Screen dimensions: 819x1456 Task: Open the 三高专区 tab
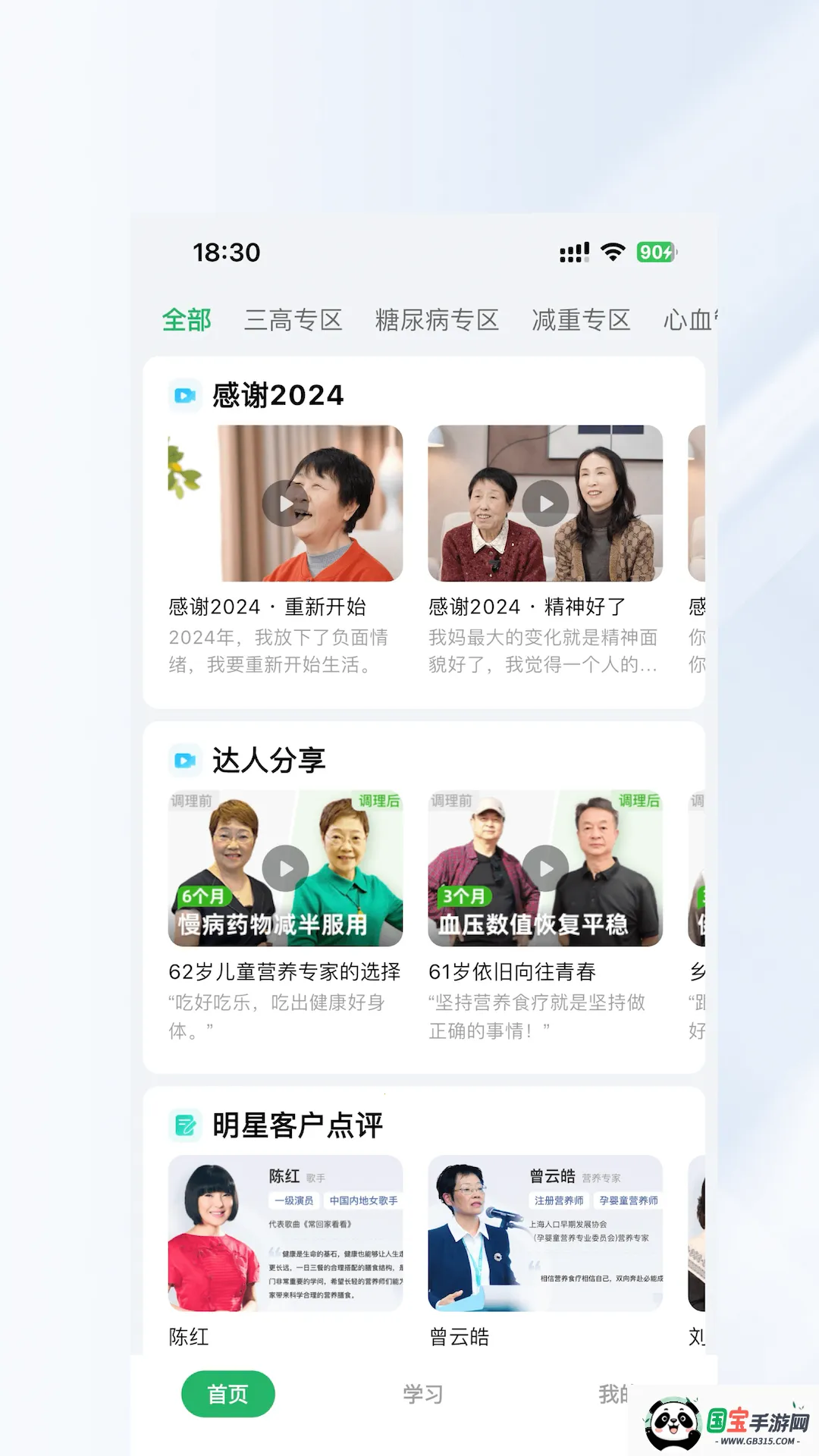coord(293,320)
